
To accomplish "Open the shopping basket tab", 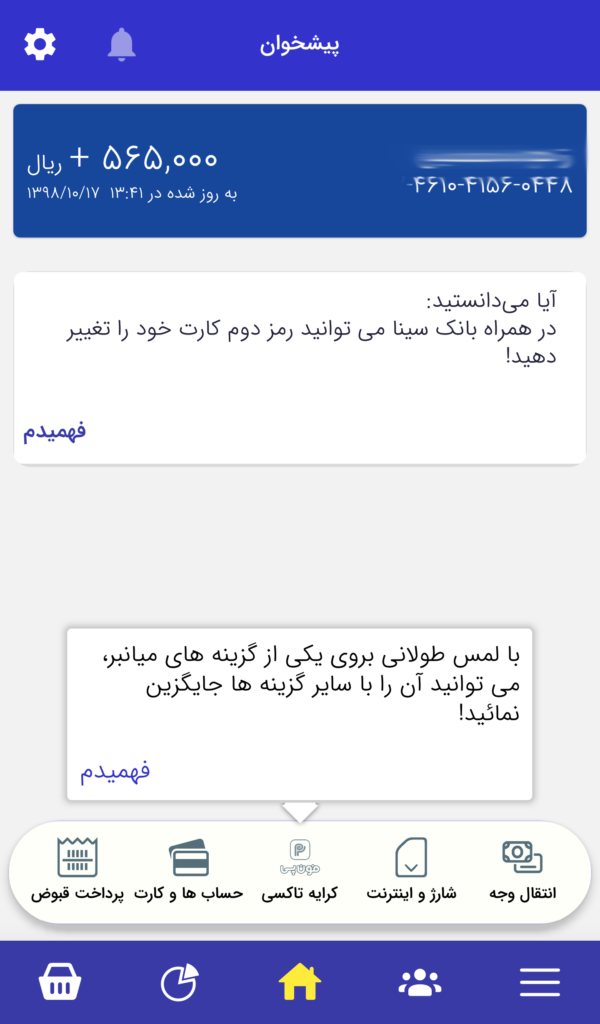I will pos(60,983).
